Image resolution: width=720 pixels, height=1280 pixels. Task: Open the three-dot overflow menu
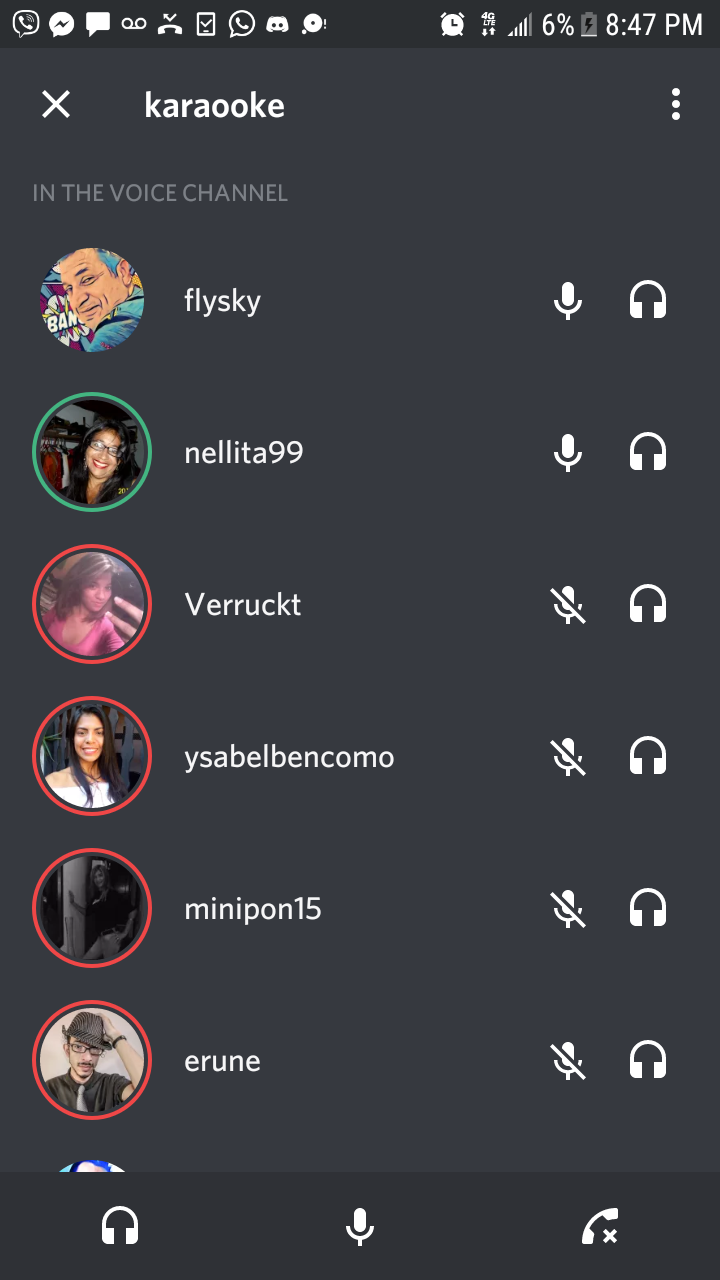[x=676, y=104]
